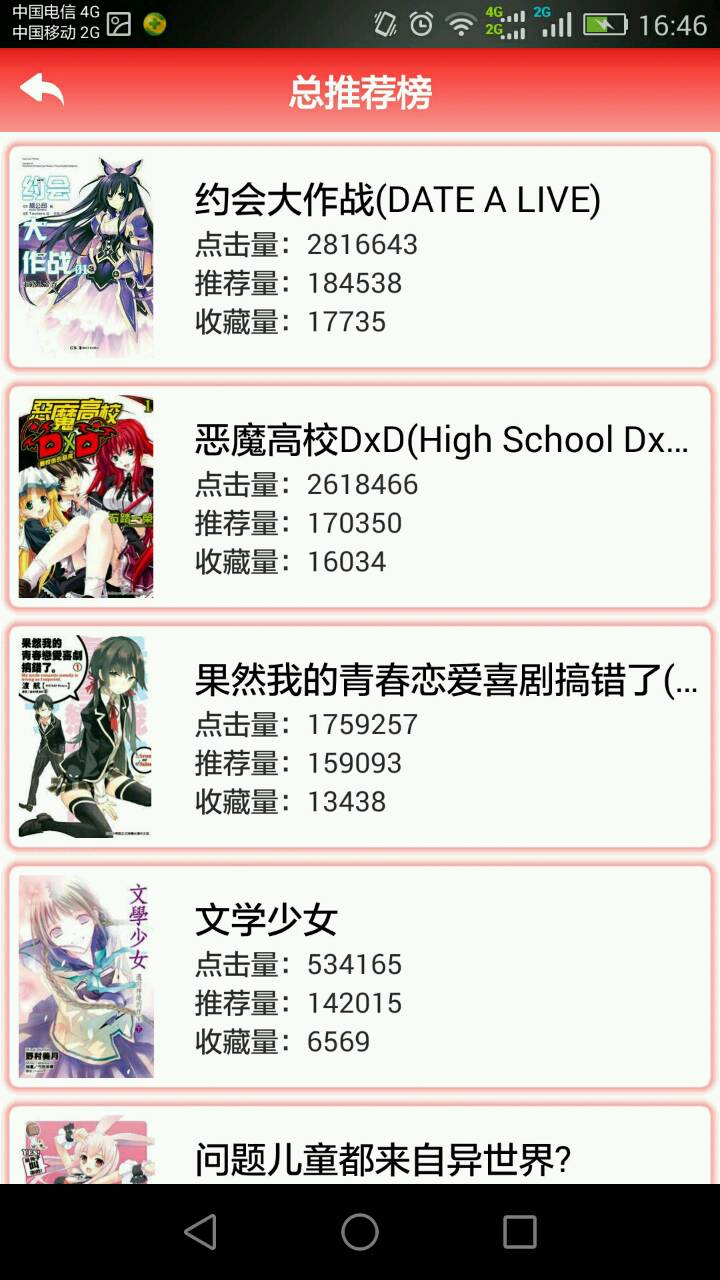Select 果然我的青春恋爱喜剧搞错了 from the list
The width and height of the screenshot is (720, 1280).
tap(360, 737)
